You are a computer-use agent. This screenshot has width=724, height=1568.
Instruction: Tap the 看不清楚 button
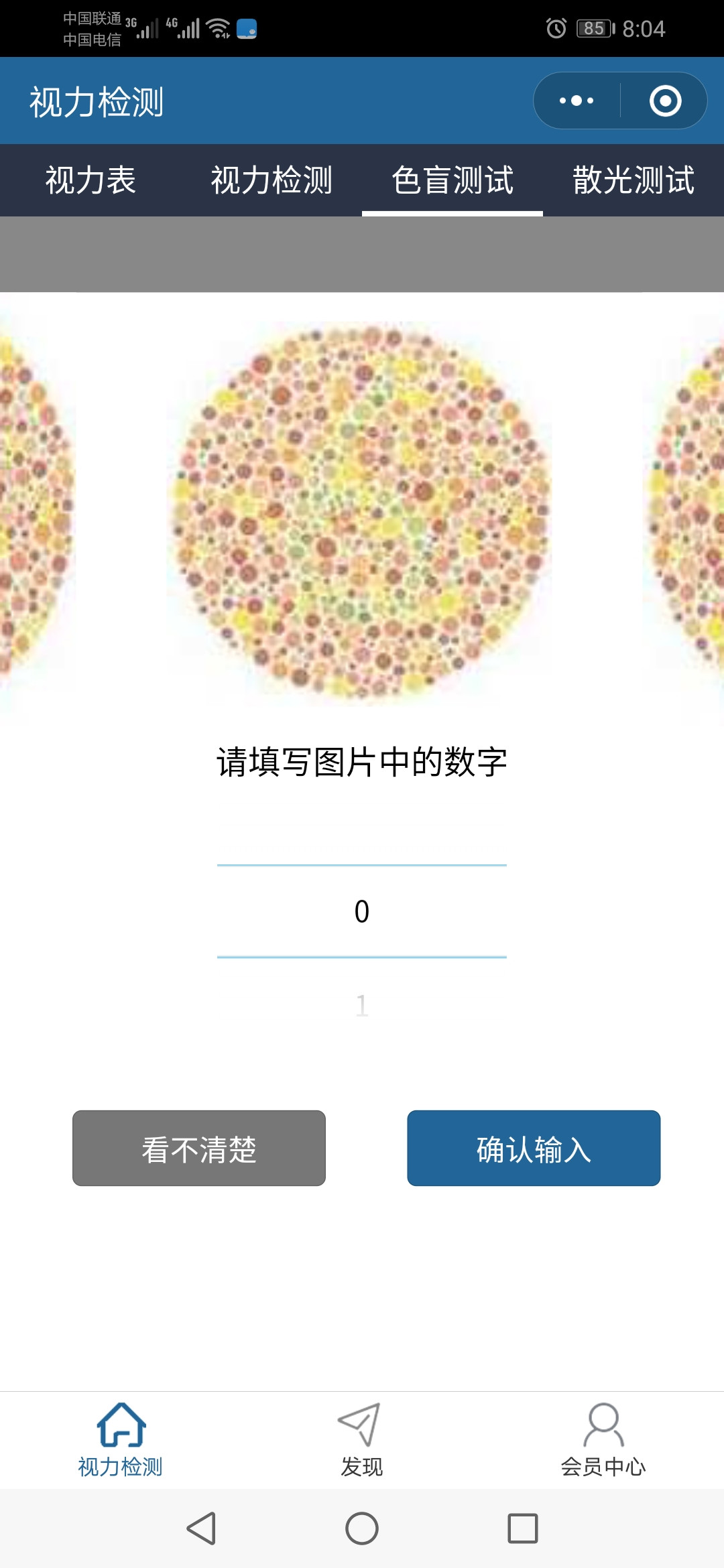[x=199, y=1148]
